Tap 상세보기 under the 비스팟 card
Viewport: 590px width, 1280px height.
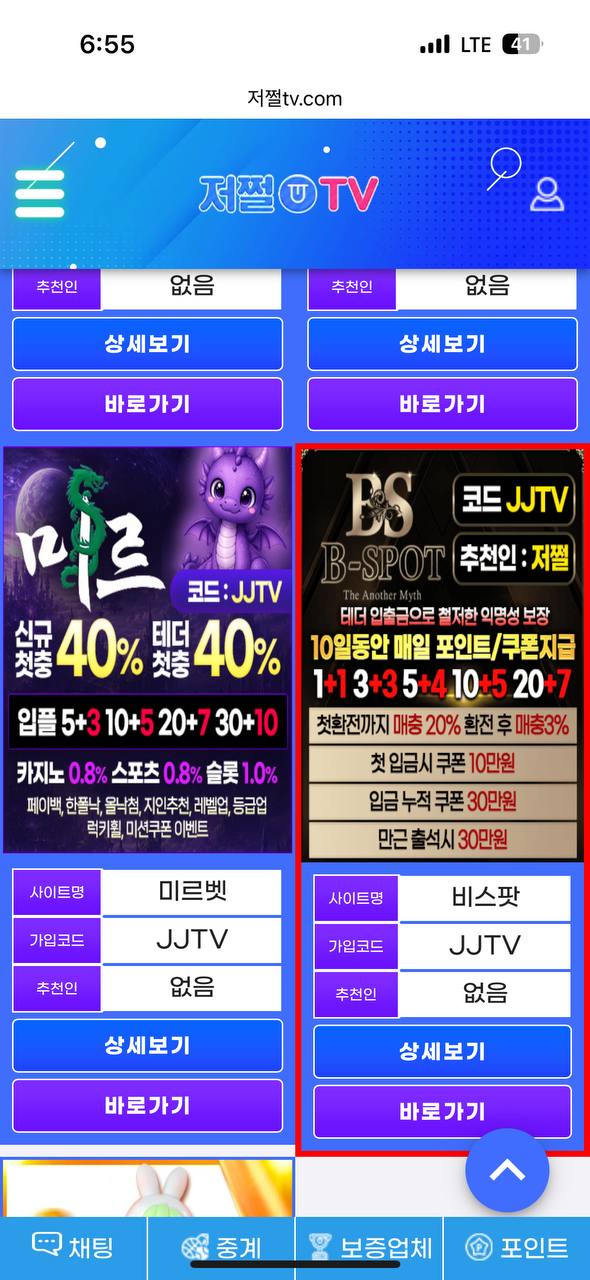442,1052
